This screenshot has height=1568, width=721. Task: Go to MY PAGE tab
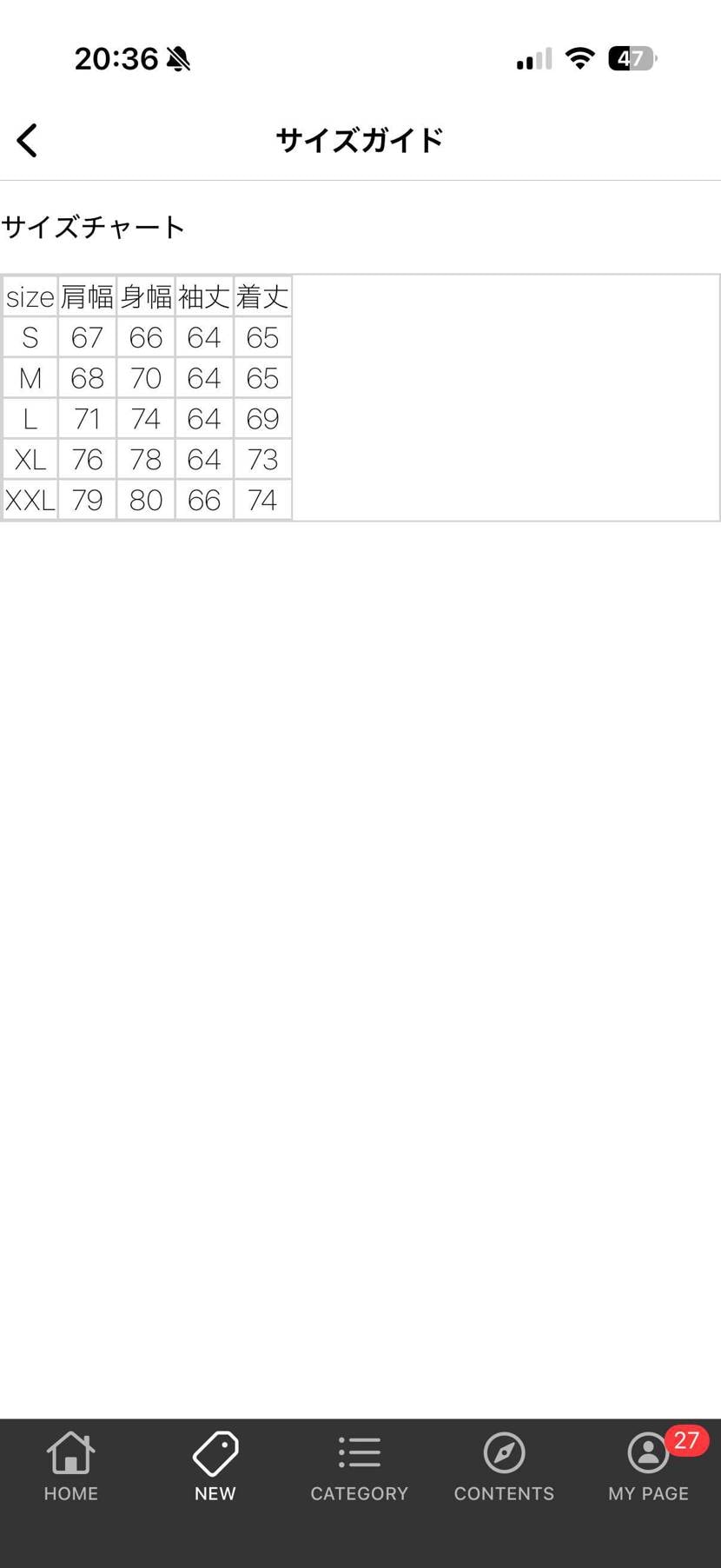pyautogui.click(x=648, y=1467)
